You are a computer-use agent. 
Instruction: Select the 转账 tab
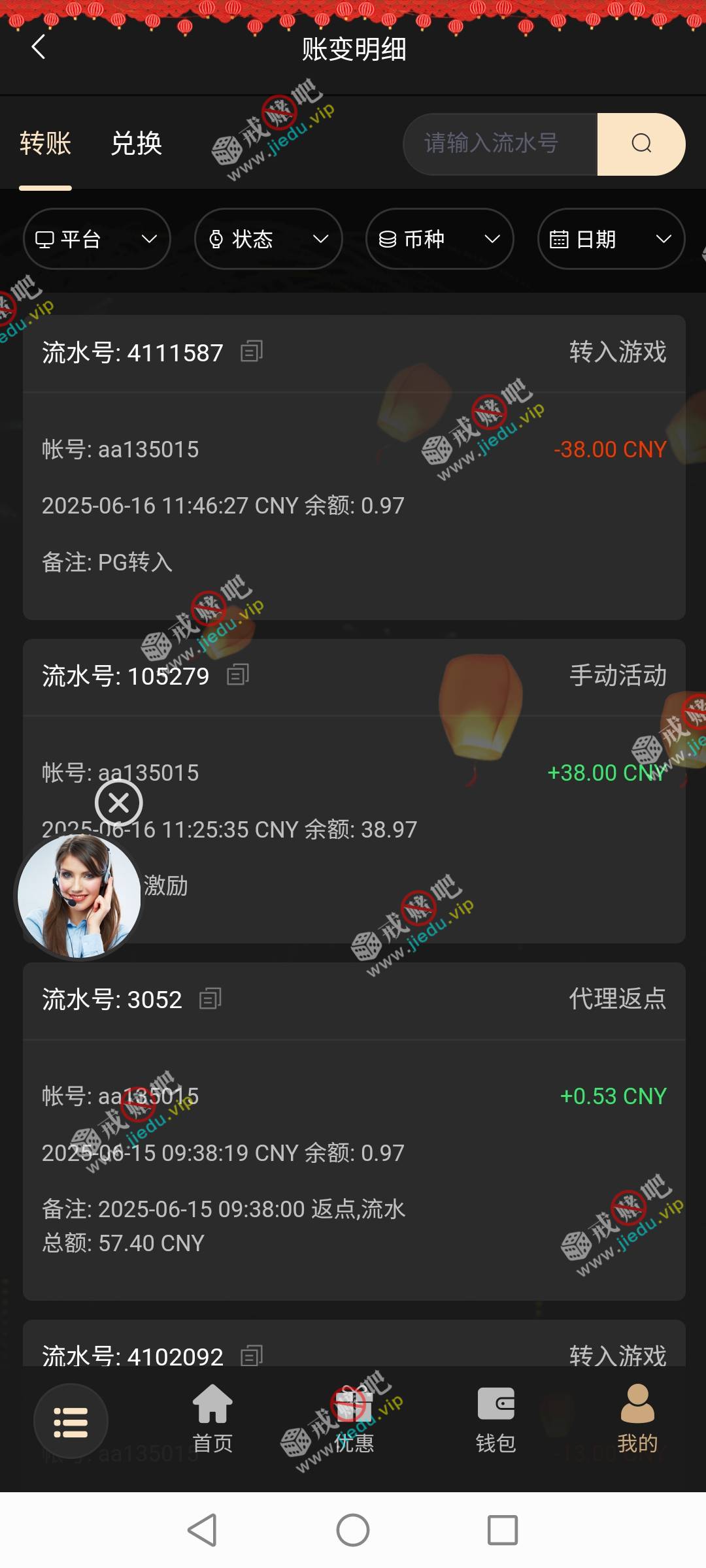tap(45, 143)
